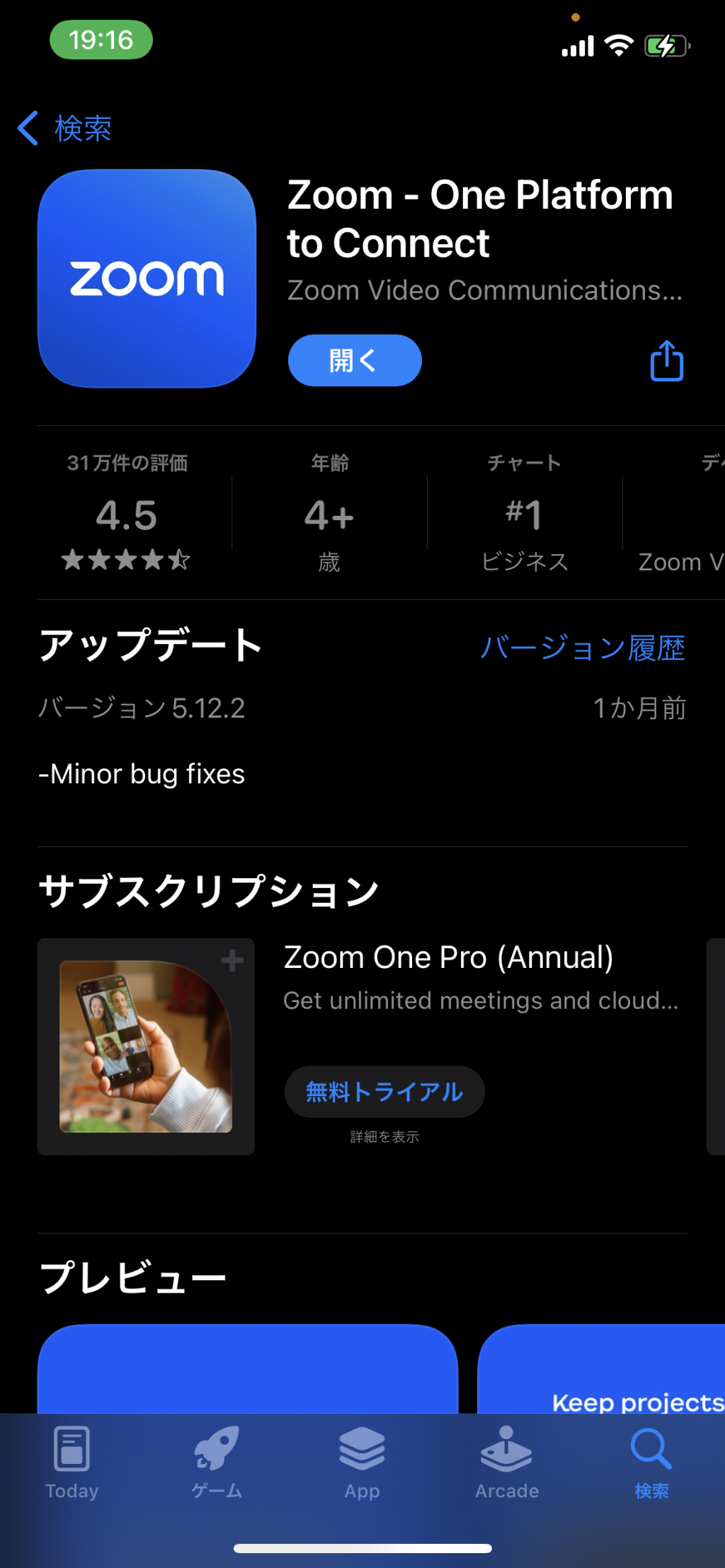Viewport: 725px width, 1568px height.
Task: View the 4.5 star ratings section
Action: (127, 513)
